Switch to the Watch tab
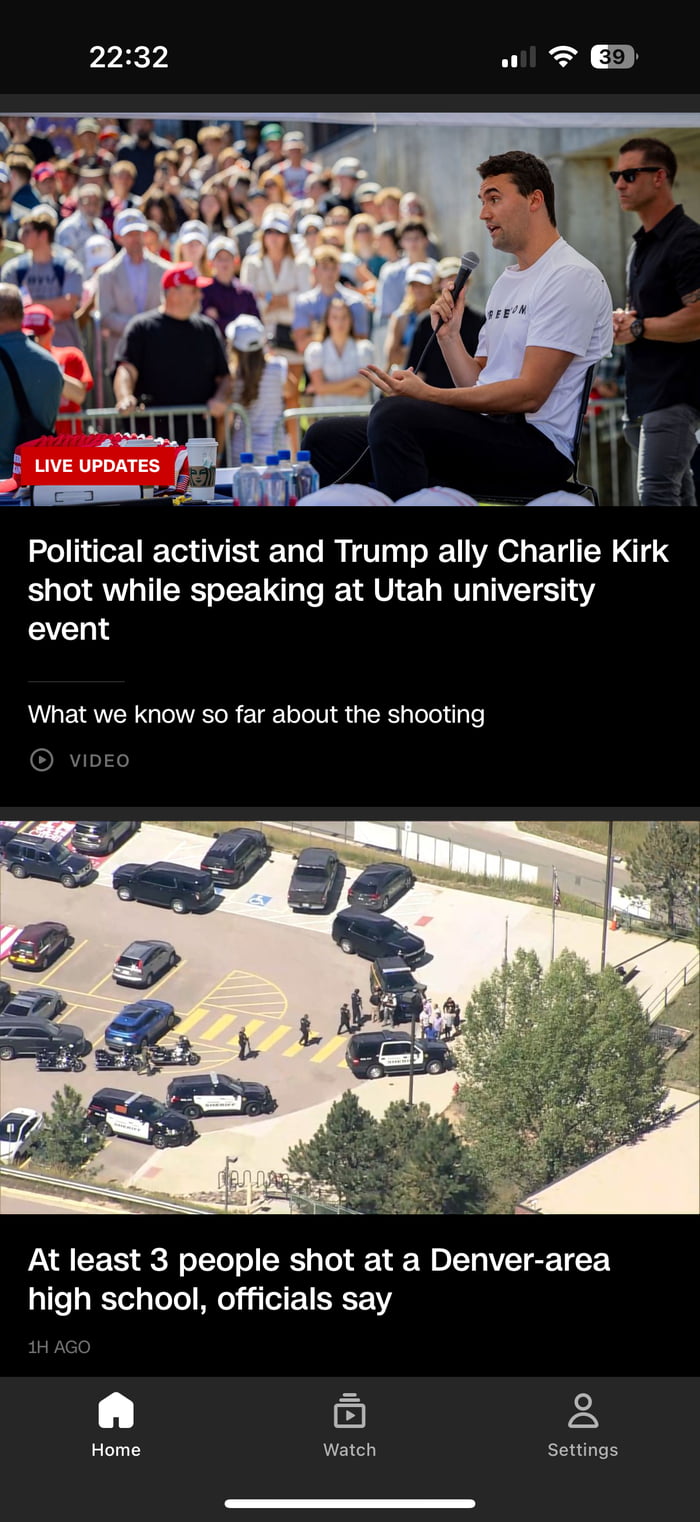Image resolution: width=700 pixels, height=1522 pixels. point(349,1425)
